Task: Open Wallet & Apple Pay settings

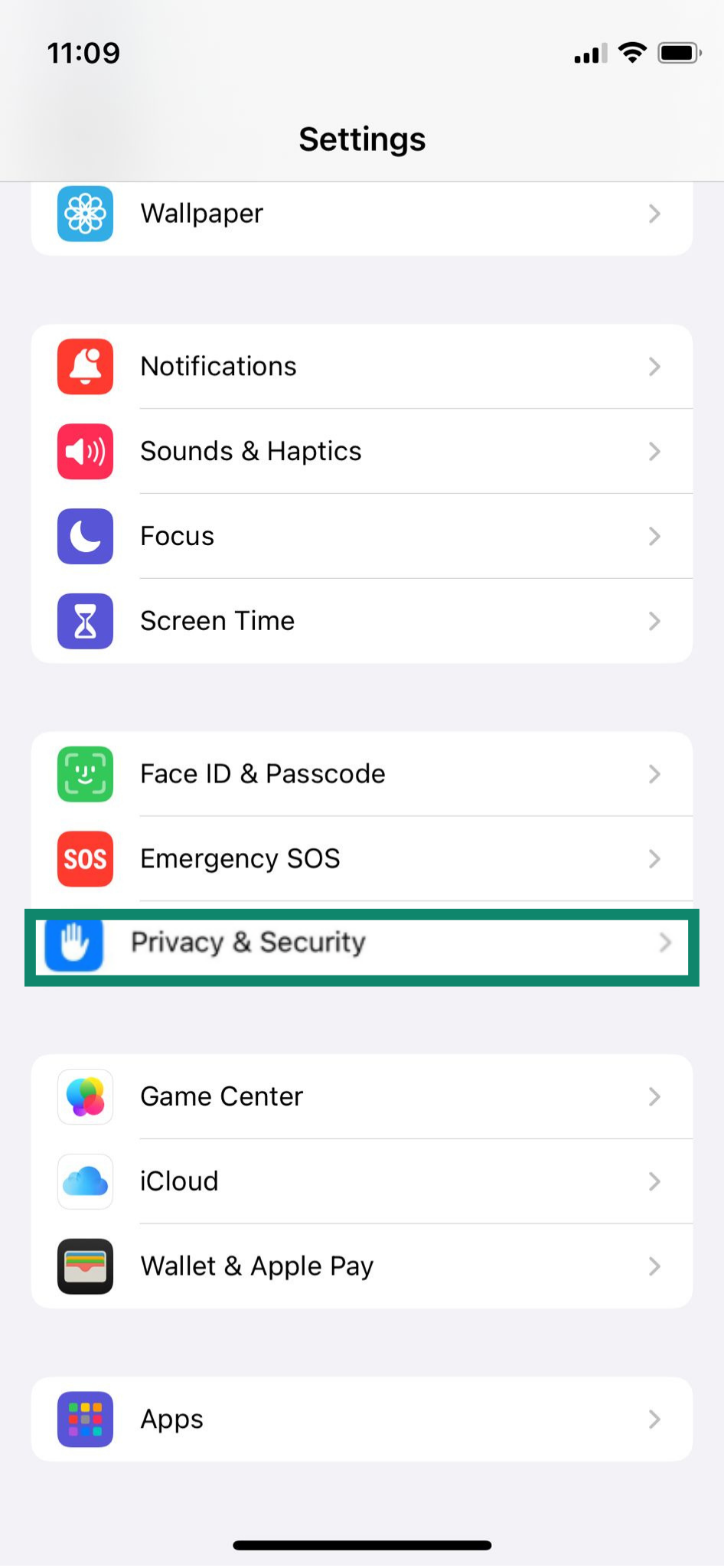Action: [x=362, y=1266]
